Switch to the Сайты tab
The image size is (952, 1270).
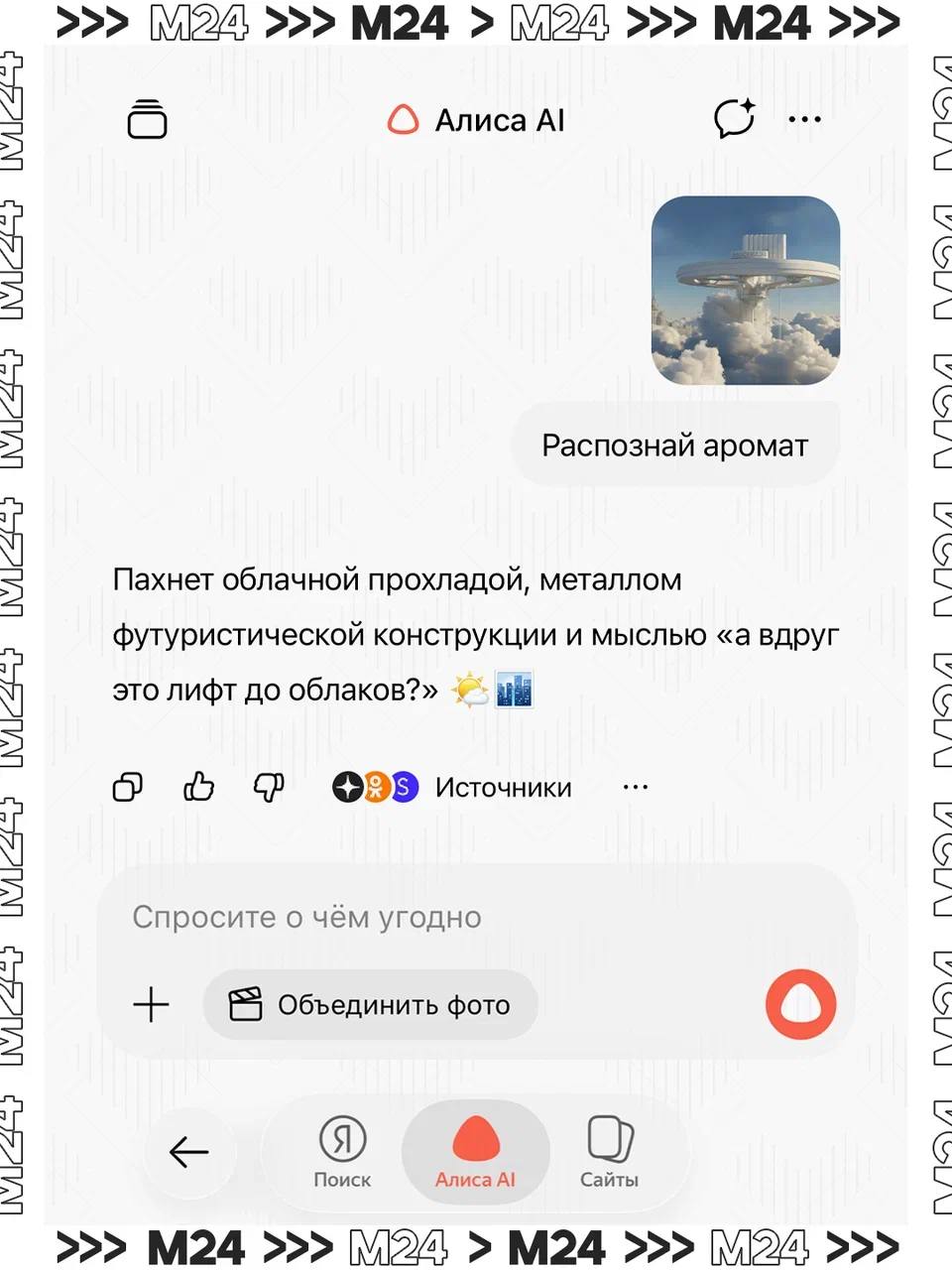click(609, 1152)
